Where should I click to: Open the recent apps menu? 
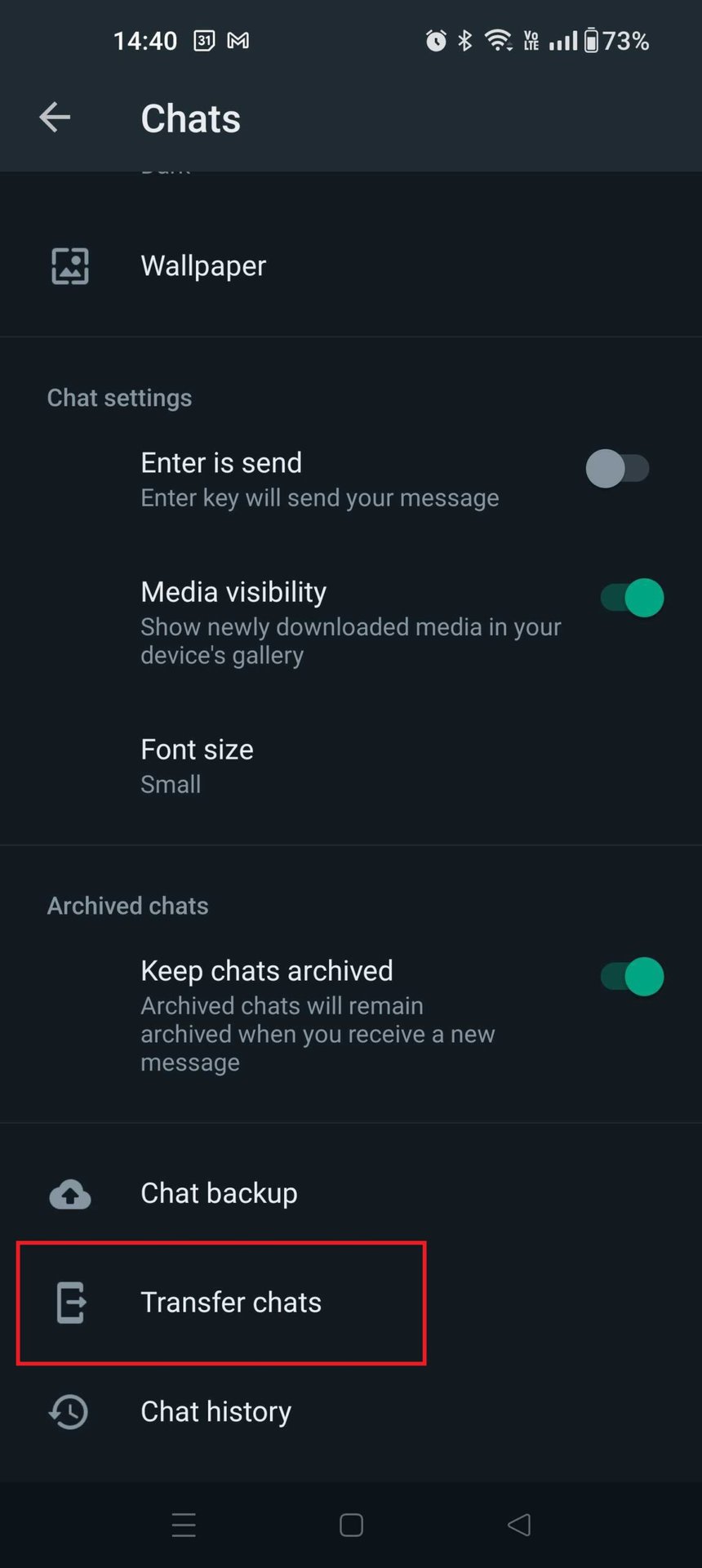click(184, 1525)
